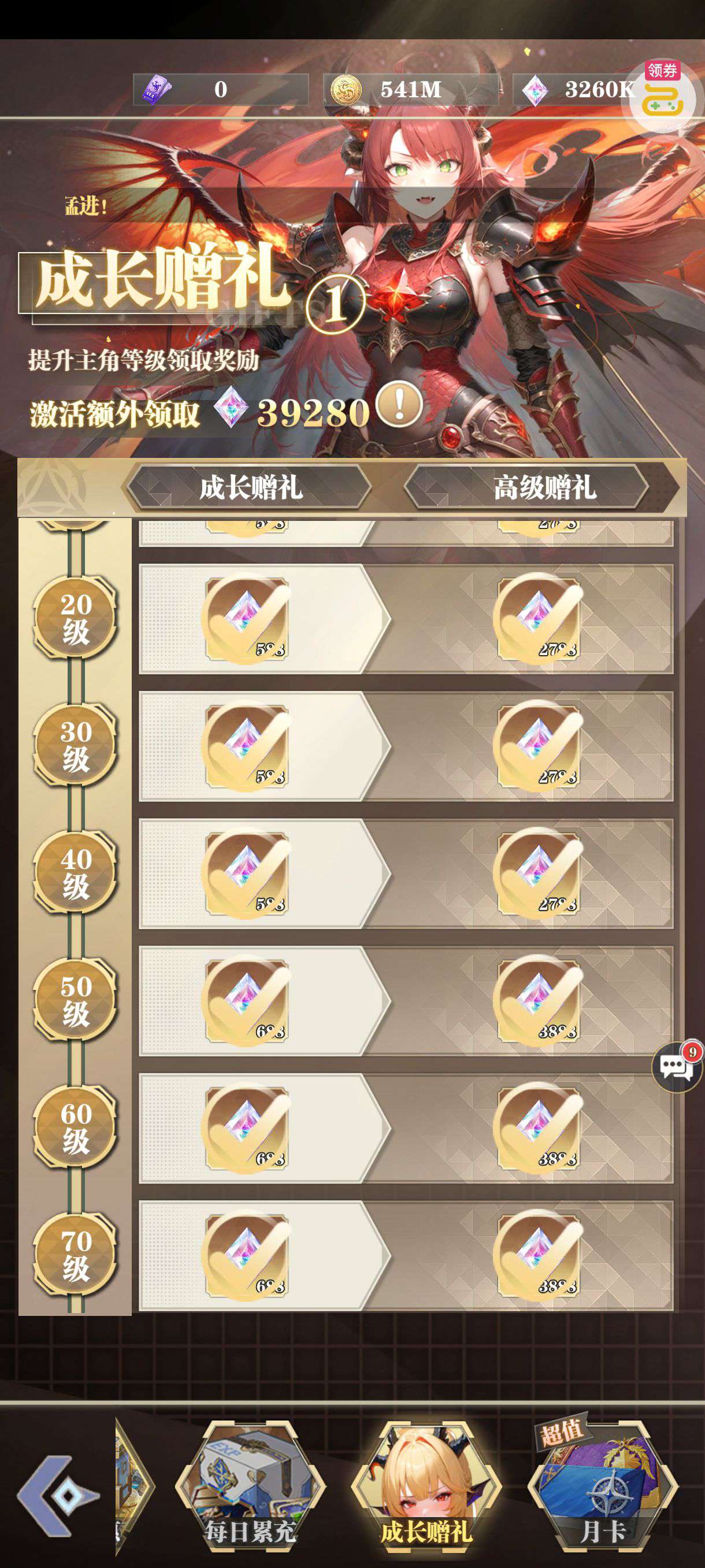This screenshot has height=1568, width=705.
Task: Tap the 50级 growth gift reward
Action: (246, 1001)
